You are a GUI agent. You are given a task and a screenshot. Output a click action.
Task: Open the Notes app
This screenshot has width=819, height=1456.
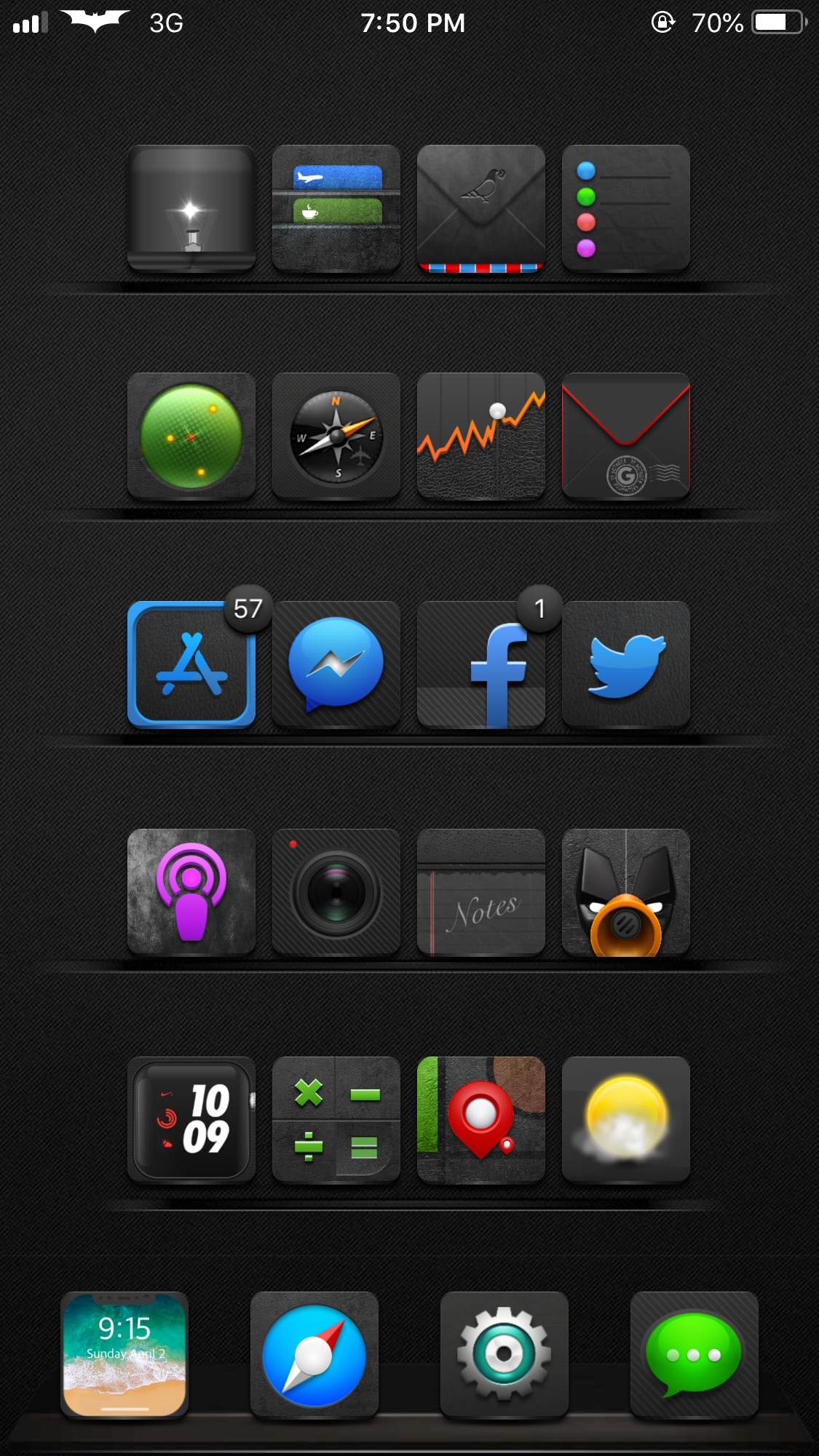481,892
